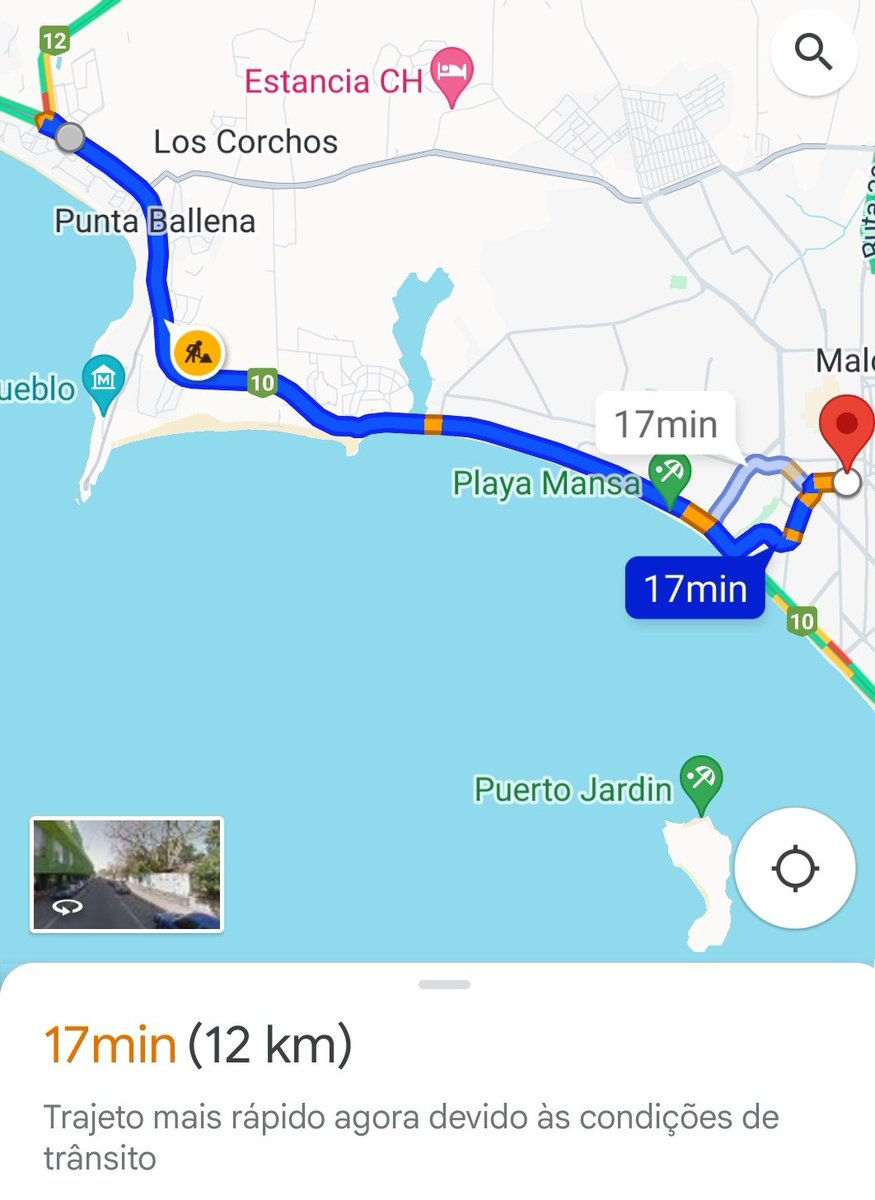Tap the museum marker near Pueblo
The image size is (875, 1200).
tap(103, 378)
